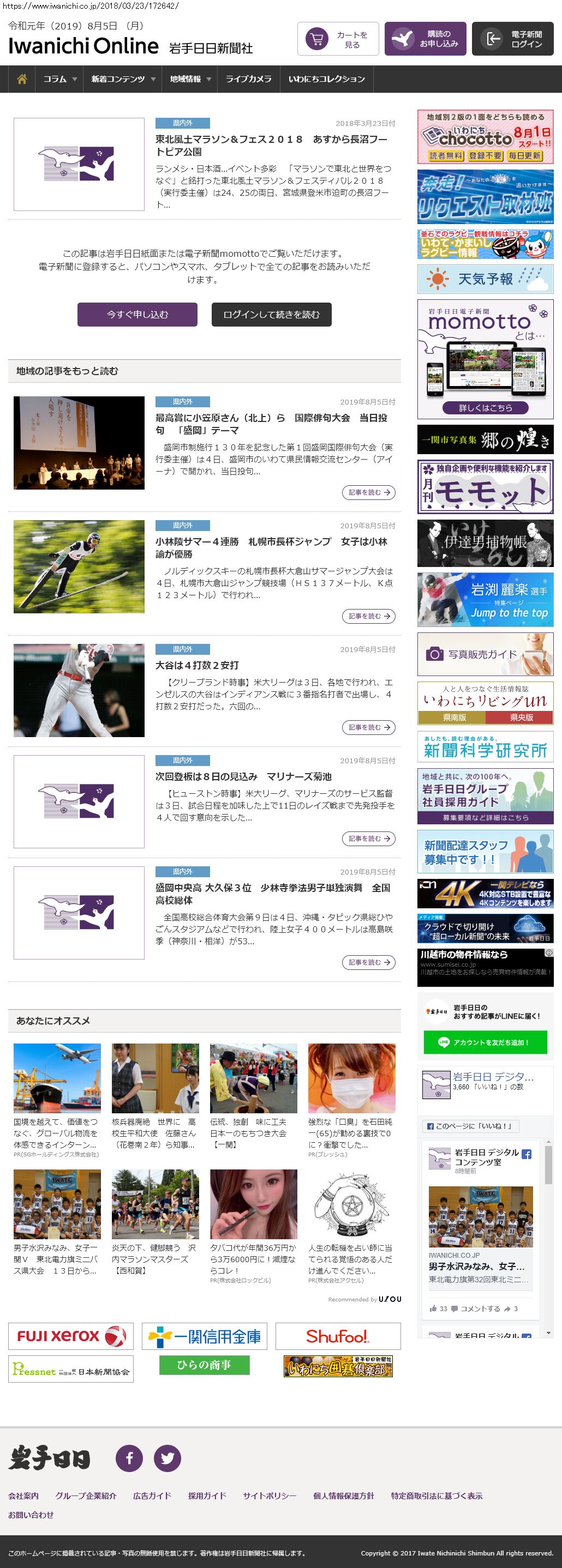Image resolution: width=562 pixels, height=1568 pixels.
Task: Open サイトポリシー footer link
Action: click(x=270, y=1496)
